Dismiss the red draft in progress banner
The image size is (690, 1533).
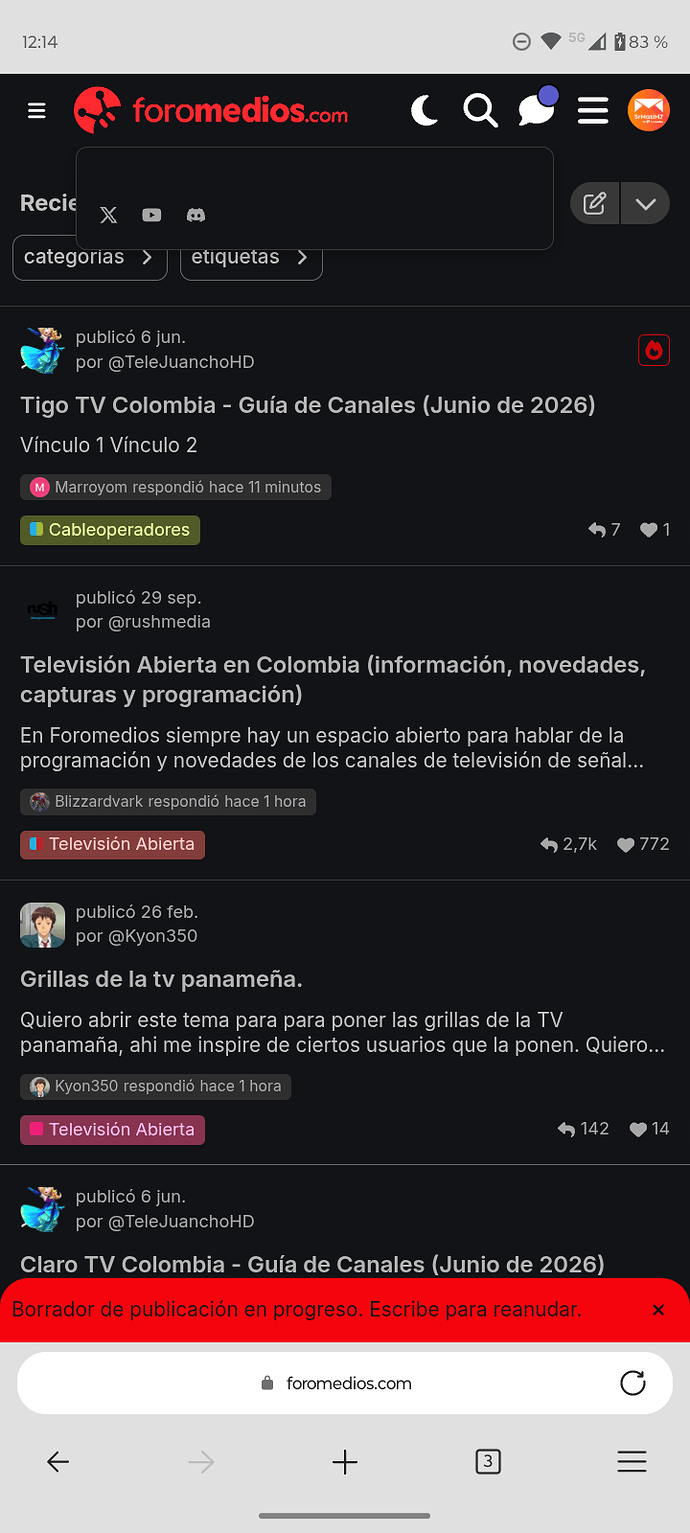(x=658, y=1310)
